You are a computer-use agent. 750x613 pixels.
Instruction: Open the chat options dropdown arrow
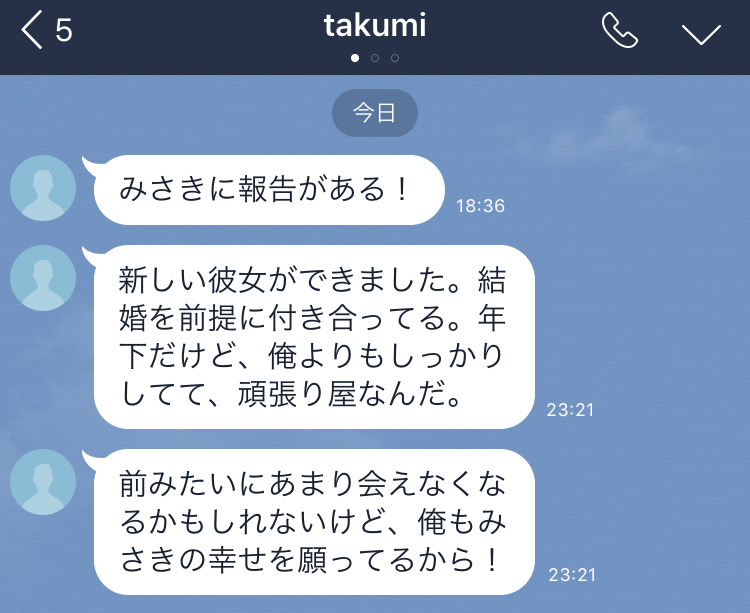(x=701, y=32)
